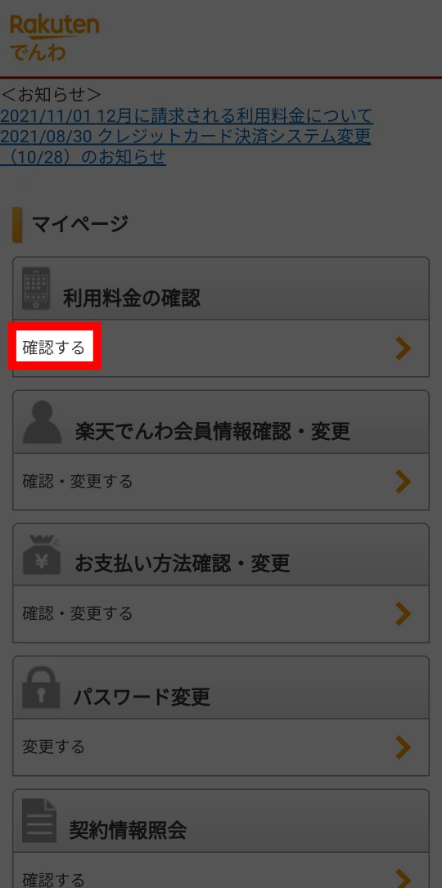This screenshot has height=888, width=442.
Task: Open 確認・変更する under お支払い方法確認・変更
Action: tap(221, 613)
